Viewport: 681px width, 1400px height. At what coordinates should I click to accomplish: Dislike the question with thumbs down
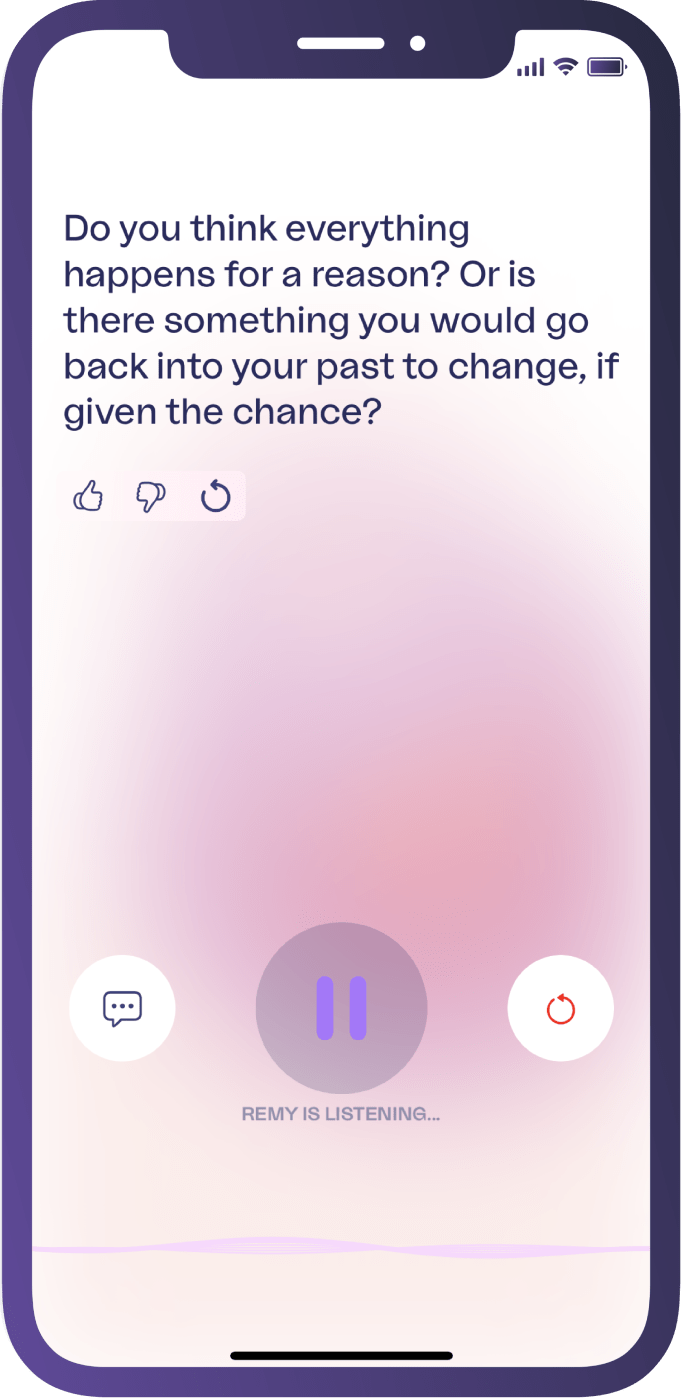tap(151, 496)
